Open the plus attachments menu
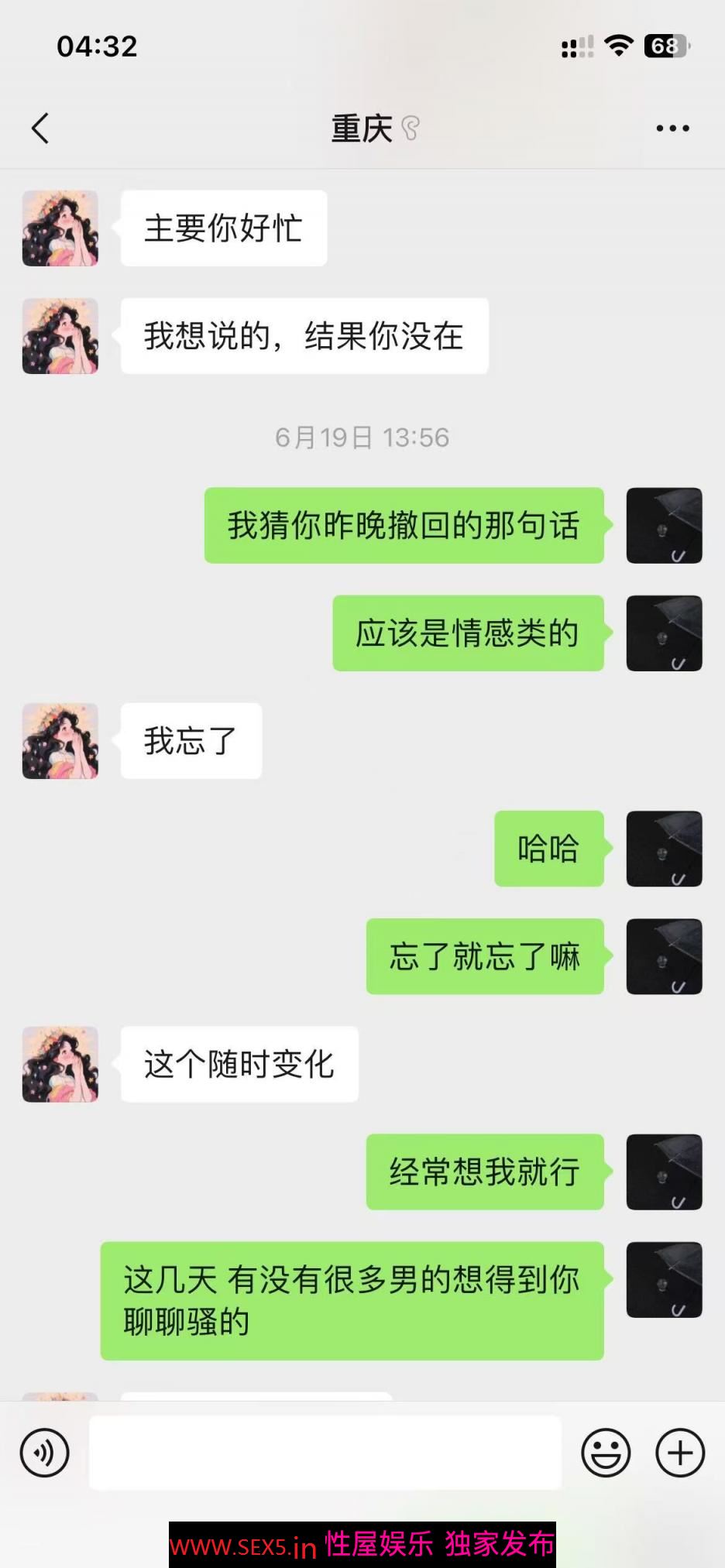Image resolution: width=725 pixels, height=1568 pixels. pos(680,1453)
